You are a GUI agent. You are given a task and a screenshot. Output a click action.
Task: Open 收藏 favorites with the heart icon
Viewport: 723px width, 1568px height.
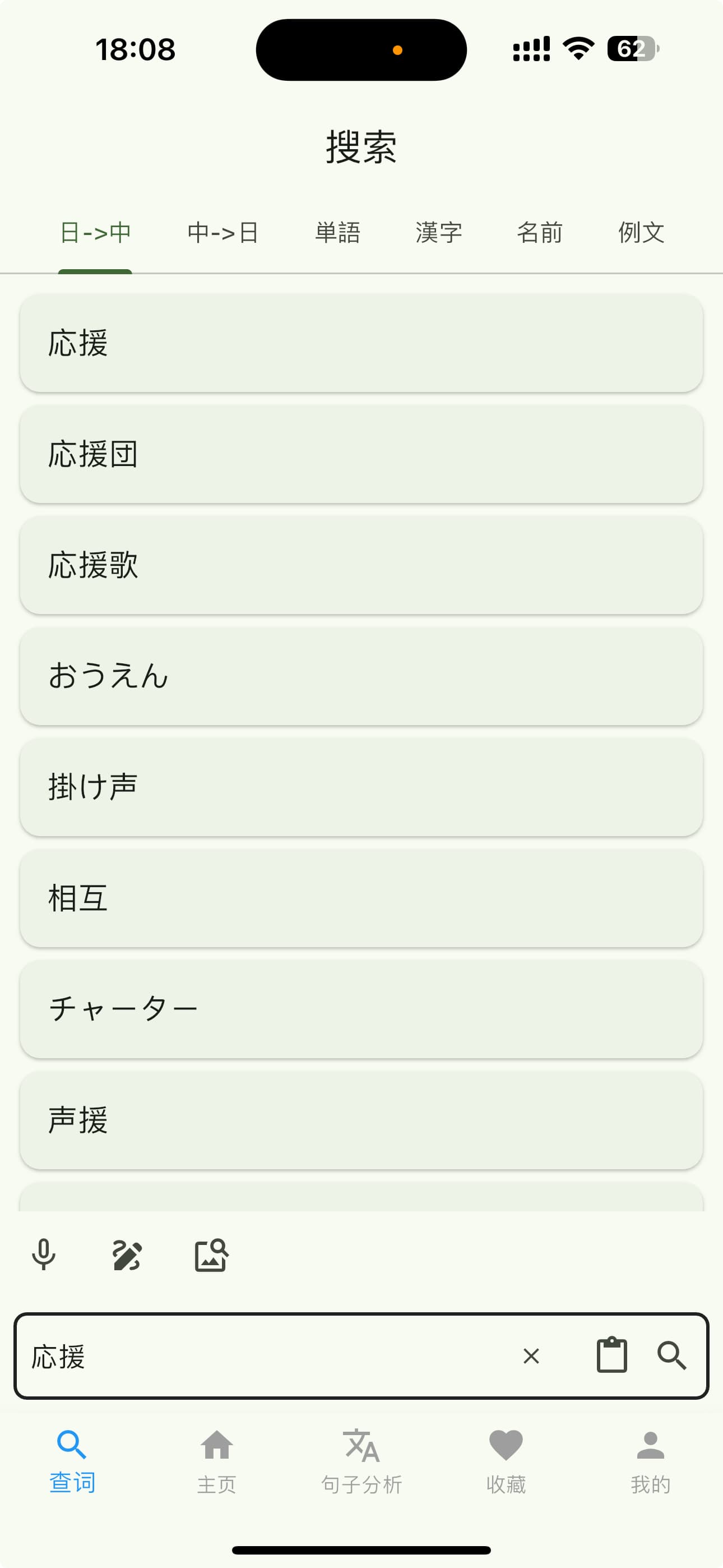coord(506,1461)
